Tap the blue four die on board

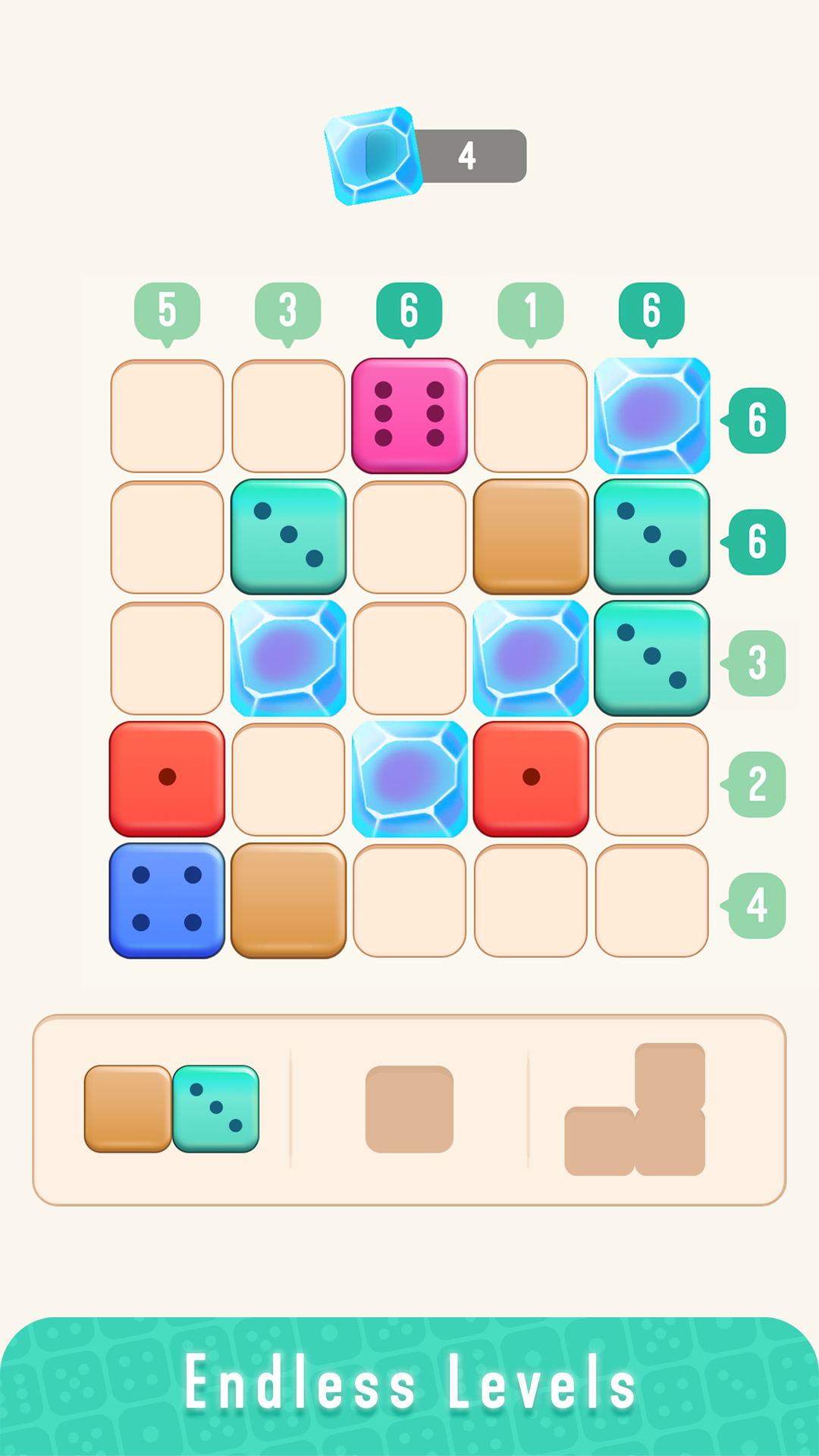click(x=167, y=900)
